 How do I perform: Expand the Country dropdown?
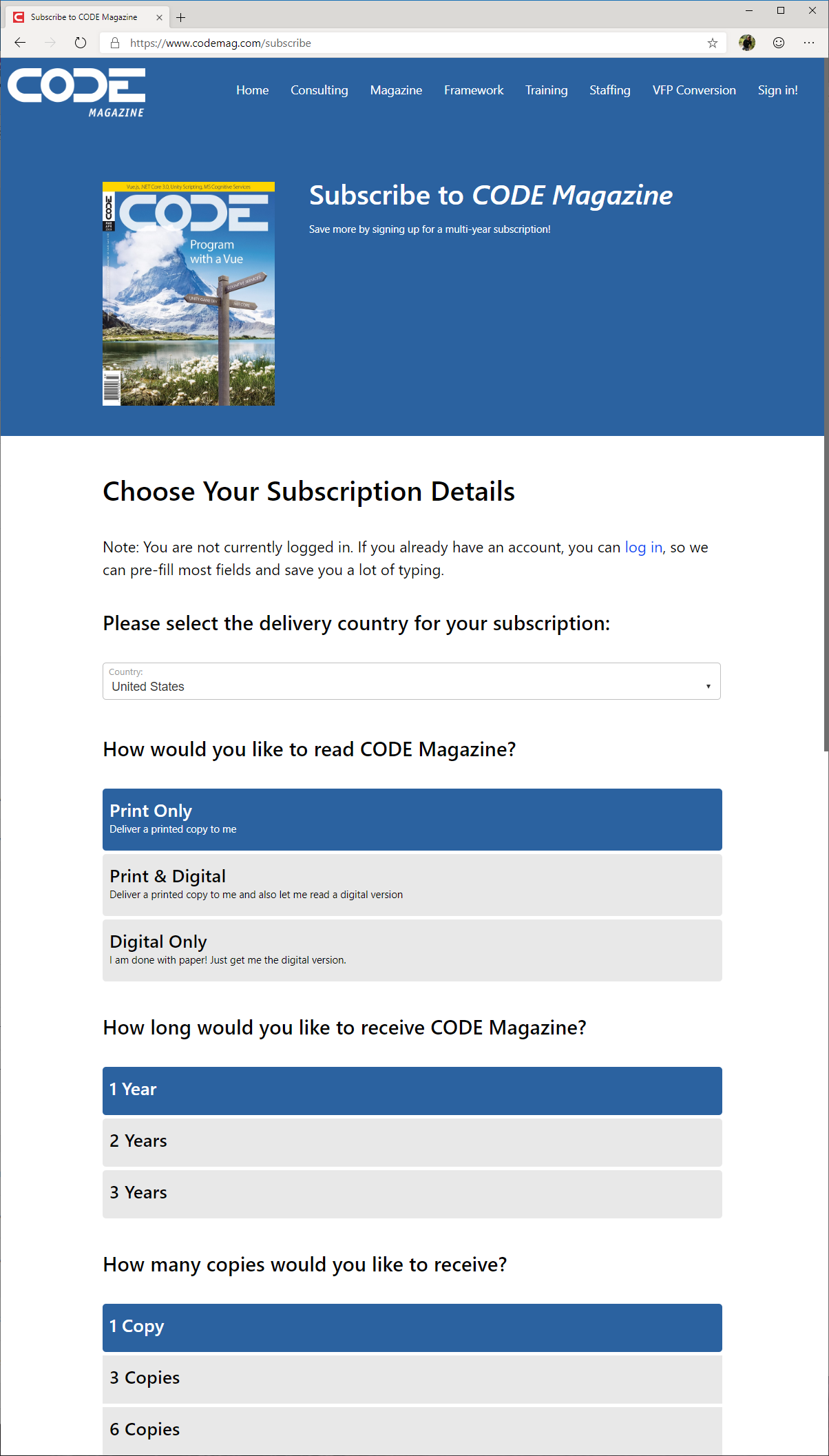[412, 681]
